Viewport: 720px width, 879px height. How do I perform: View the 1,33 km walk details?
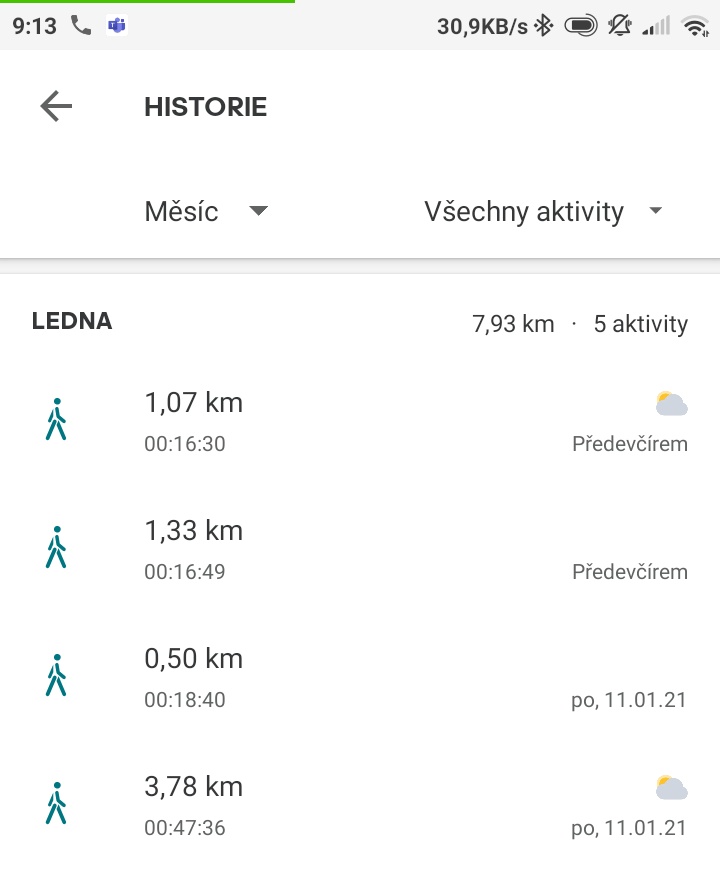360,548
